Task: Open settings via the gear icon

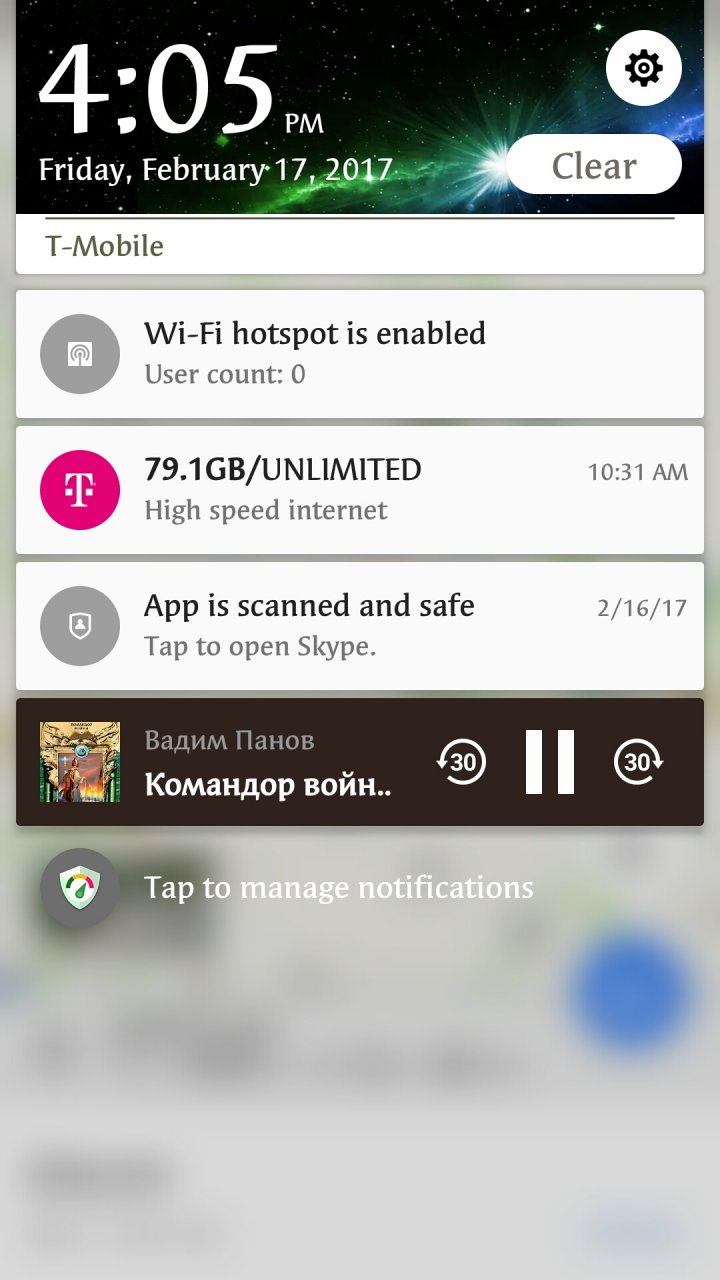Action: [643, 68]
